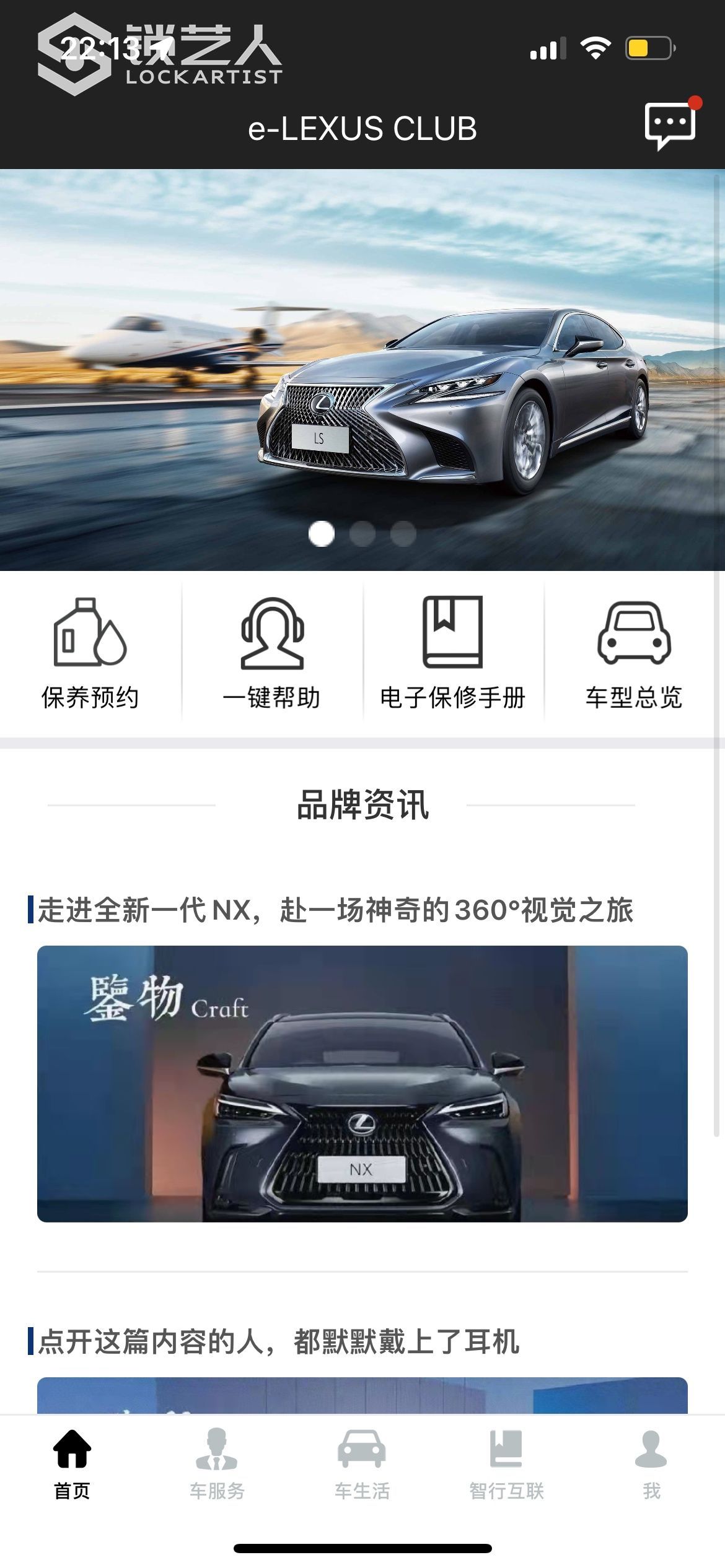Switch to the 车服务 tab

pyautogui.click(x=217, y=1465)
